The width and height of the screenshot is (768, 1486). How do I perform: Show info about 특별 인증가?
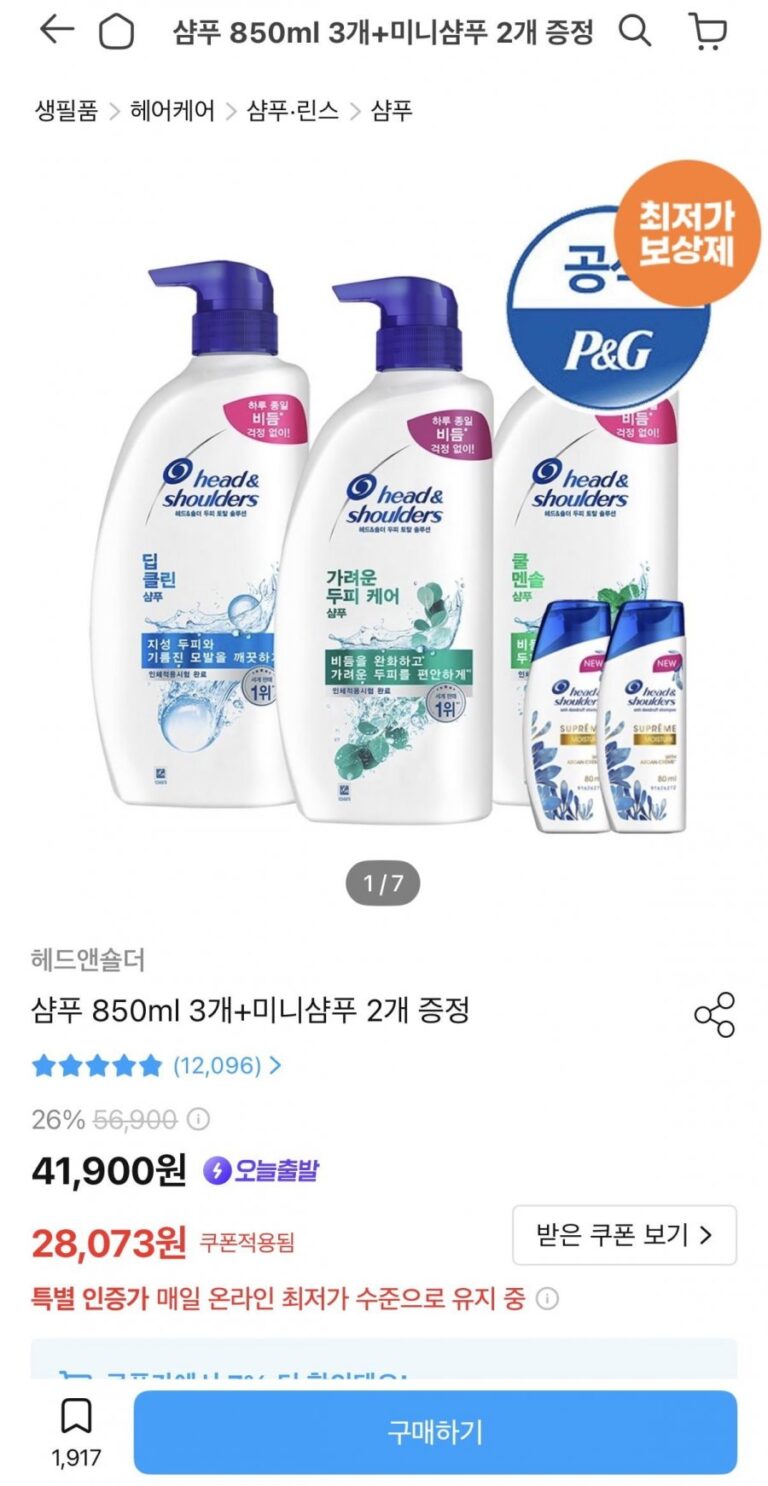547,1299
